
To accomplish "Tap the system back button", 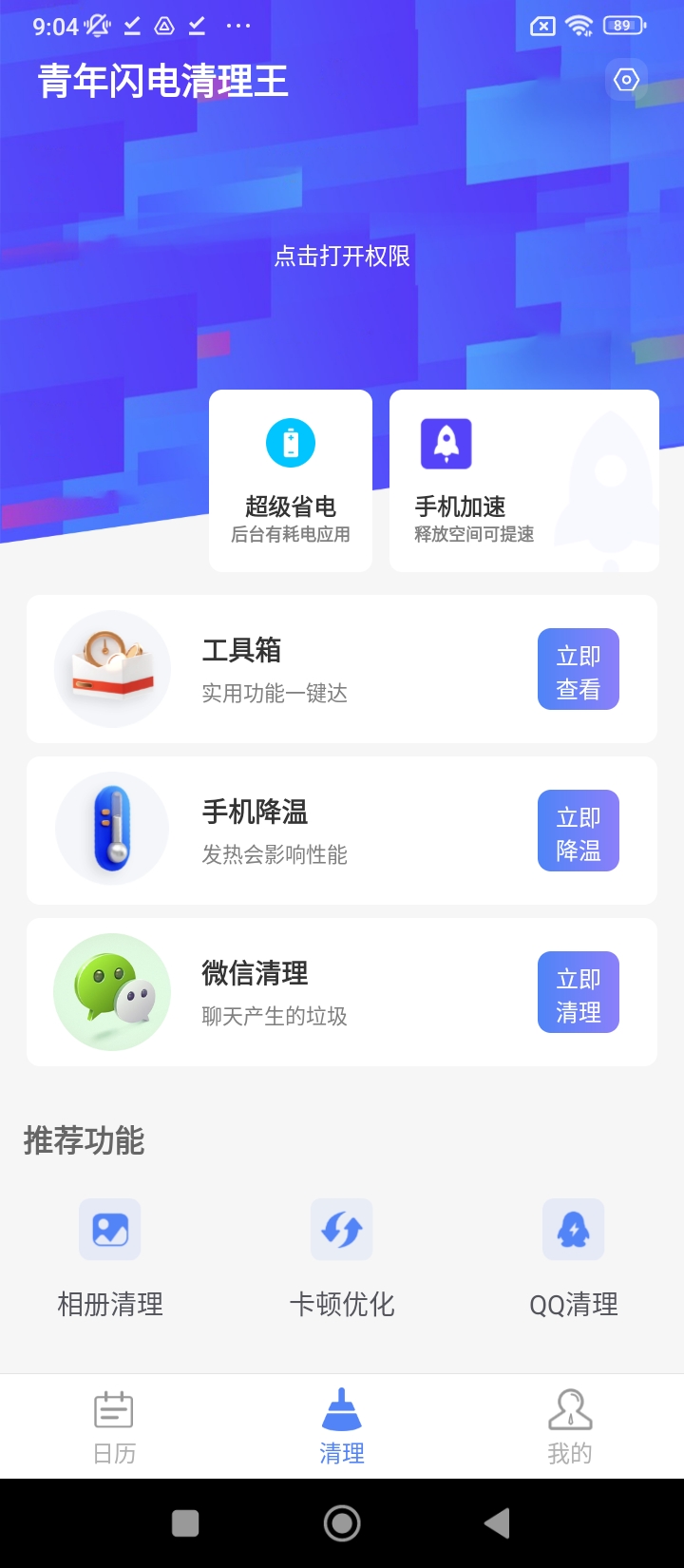I will tap(497, 1523).
